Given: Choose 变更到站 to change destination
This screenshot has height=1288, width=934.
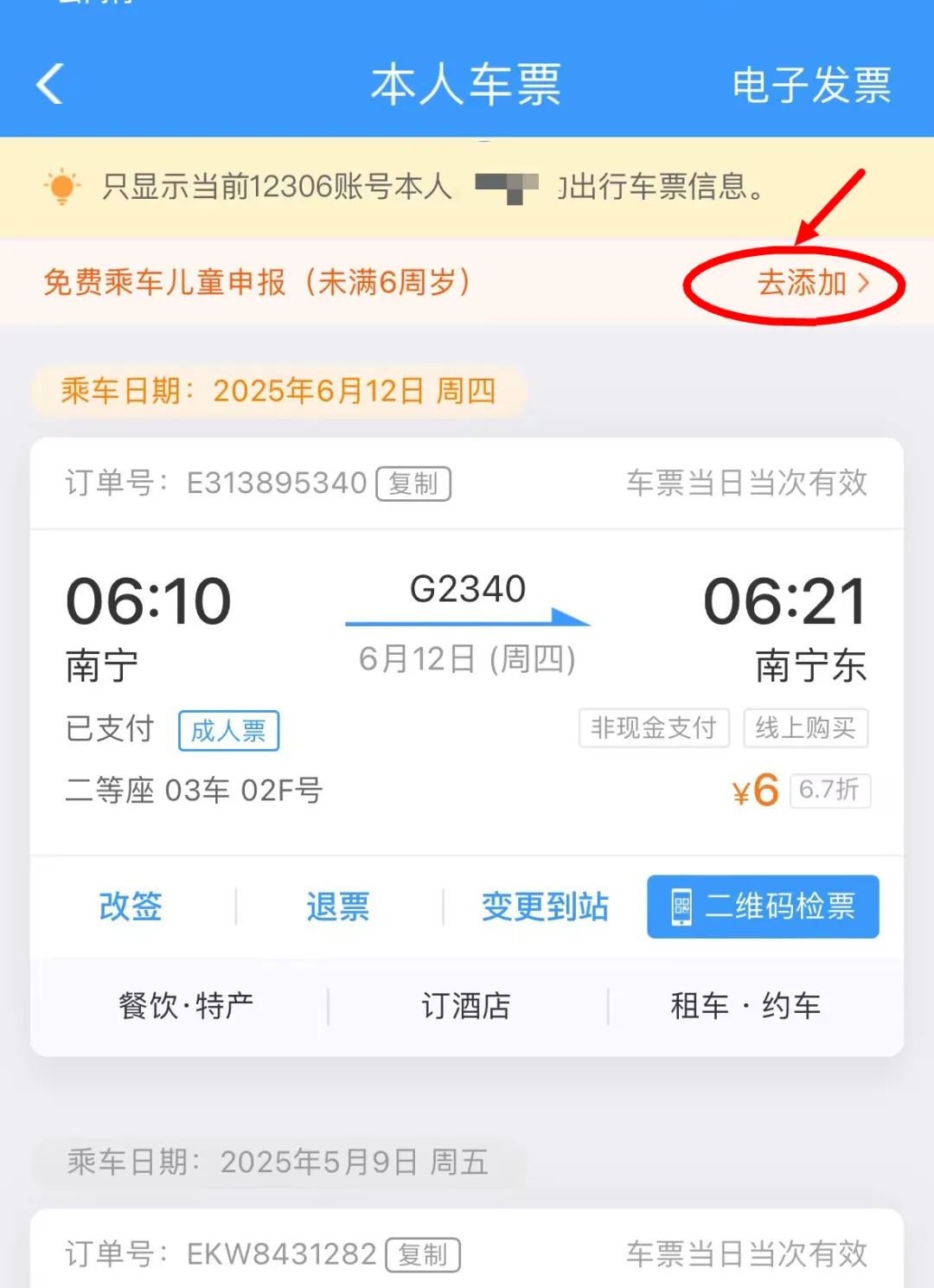Looking at the screenshot, I should (x=545, y=907).
